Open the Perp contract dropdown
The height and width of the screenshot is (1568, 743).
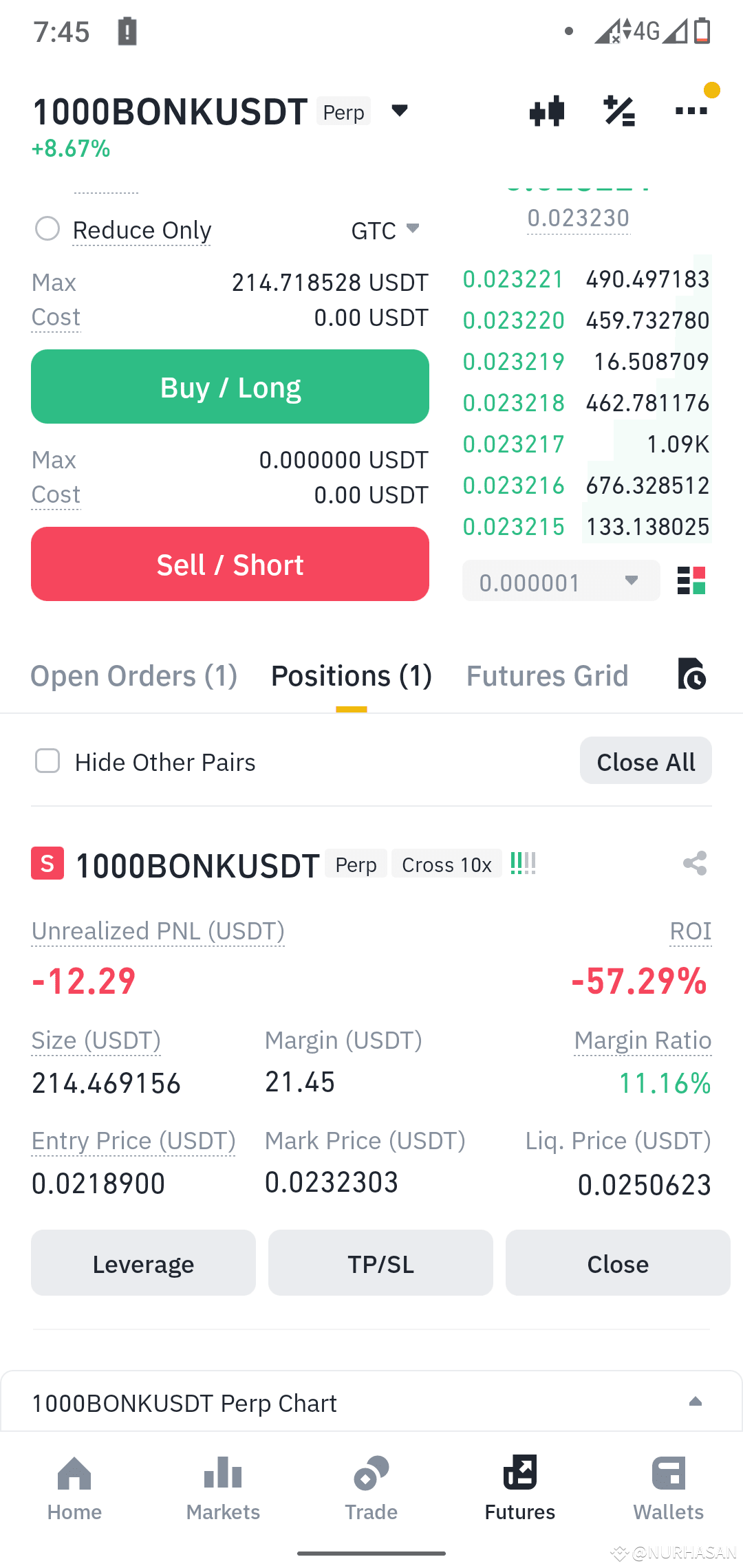pos(400,111)
